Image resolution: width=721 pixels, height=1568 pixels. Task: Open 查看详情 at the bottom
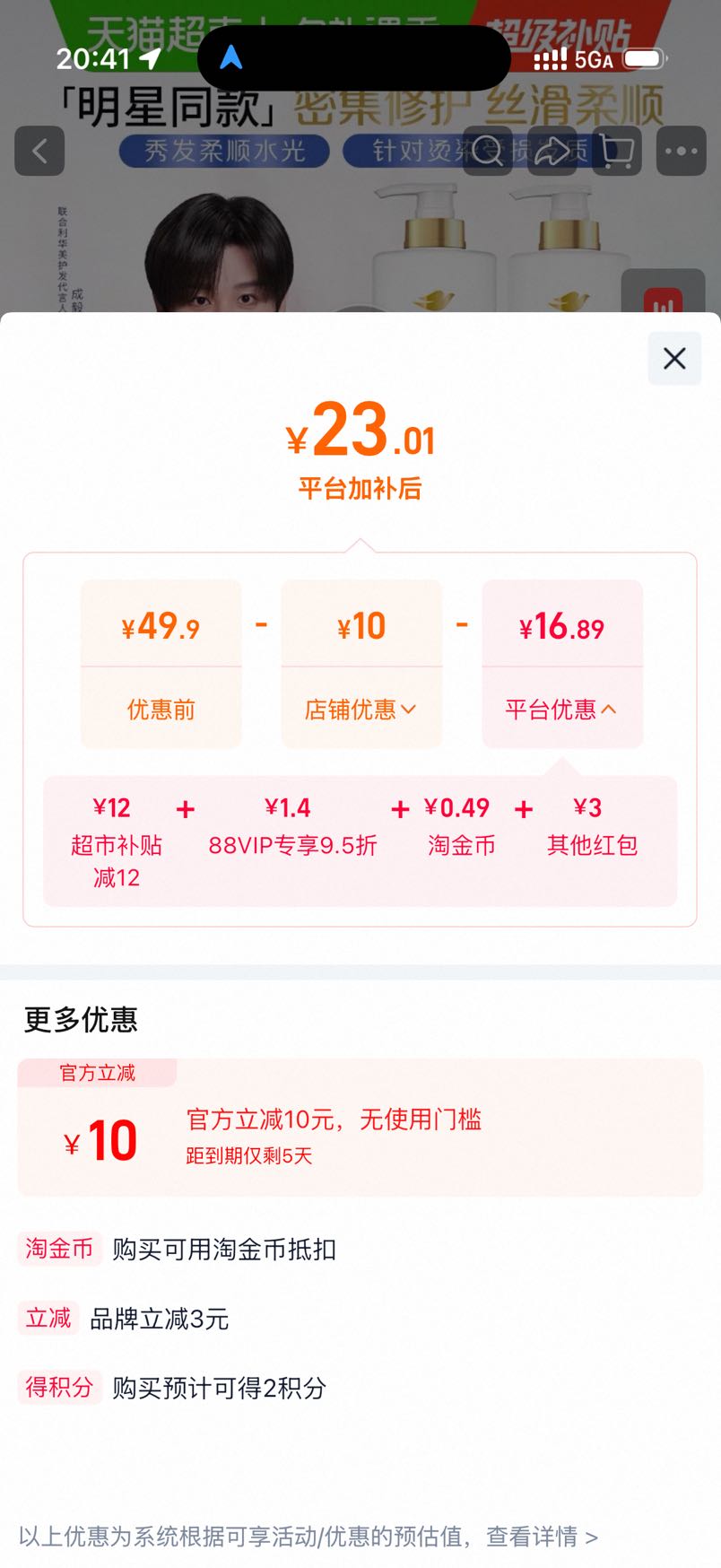(542, 1537)
